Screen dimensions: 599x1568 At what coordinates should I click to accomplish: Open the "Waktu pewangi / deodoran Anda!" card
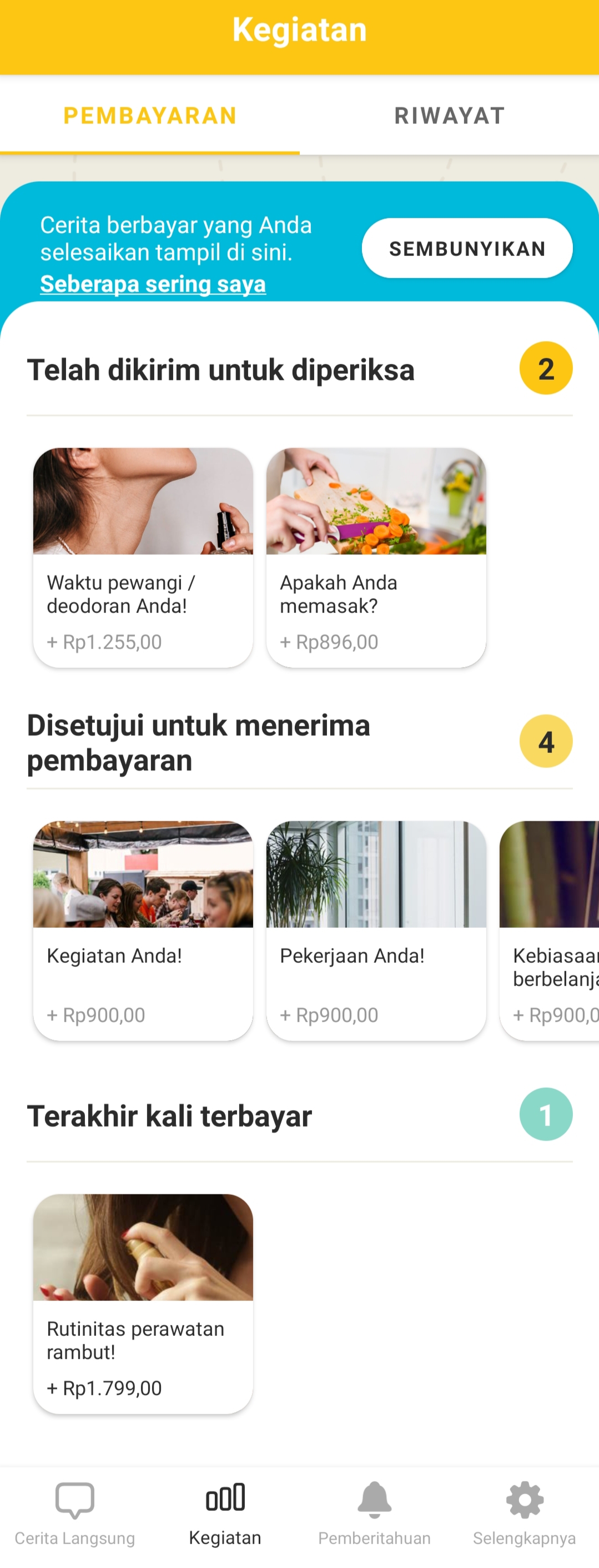[x=143, y=557]
